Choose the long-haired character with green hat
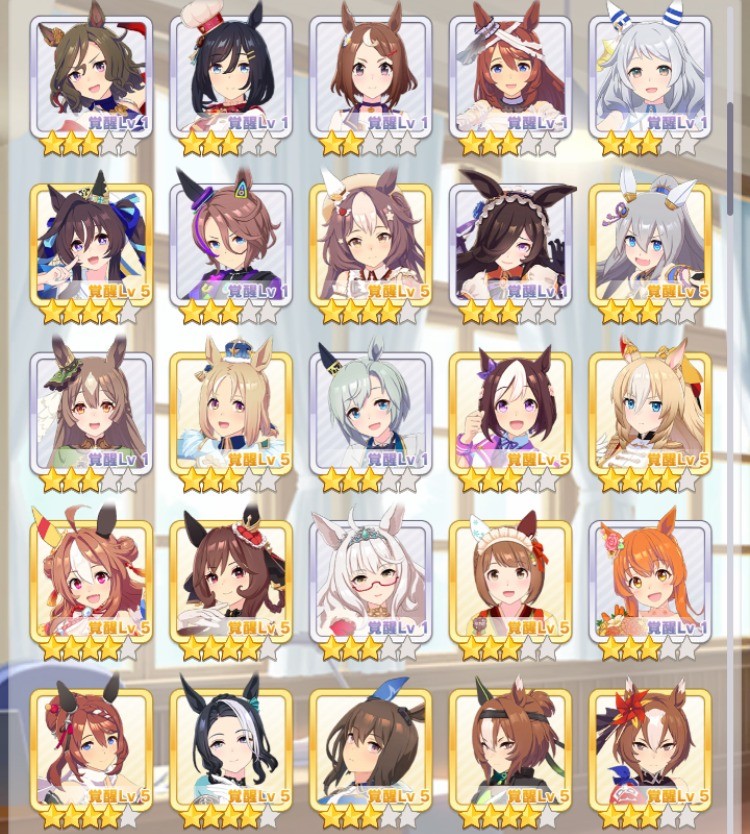 [91, 410]
